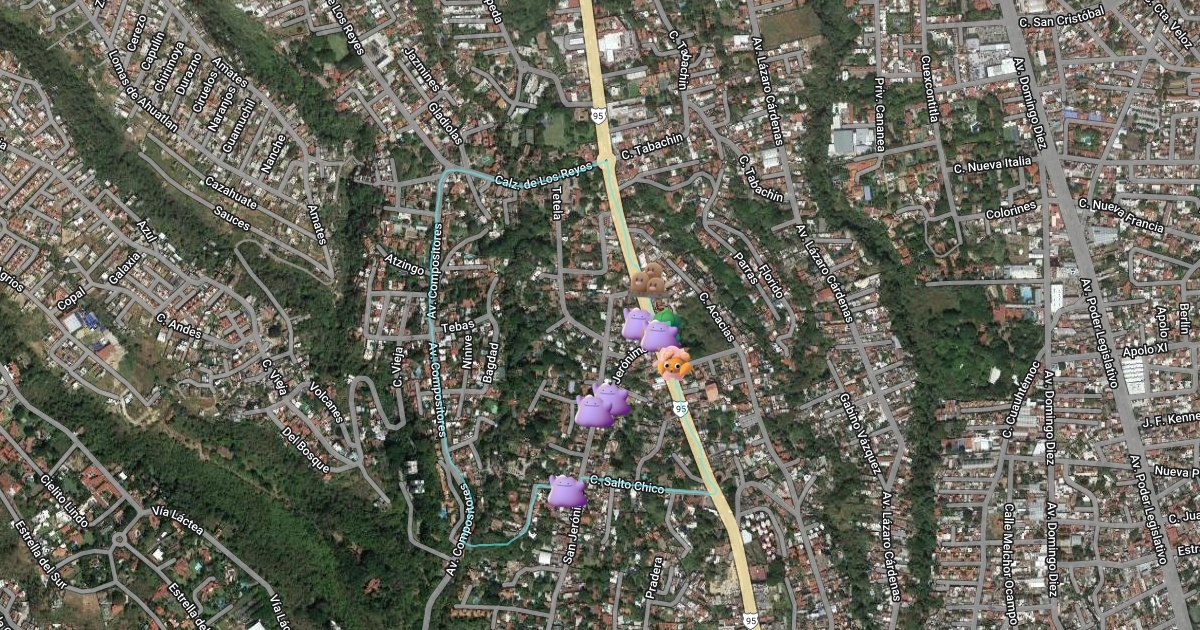Select the orange Paras marker near route 95

click(x=674, y=362)
